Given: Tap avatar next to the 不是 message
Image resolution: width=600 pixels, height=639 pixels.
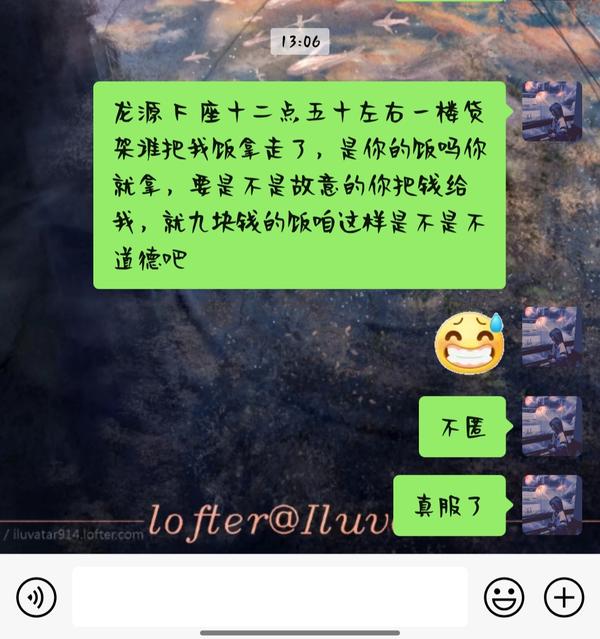Looking at the screenshot, I should pyautogui.click(x=551, y=426).
